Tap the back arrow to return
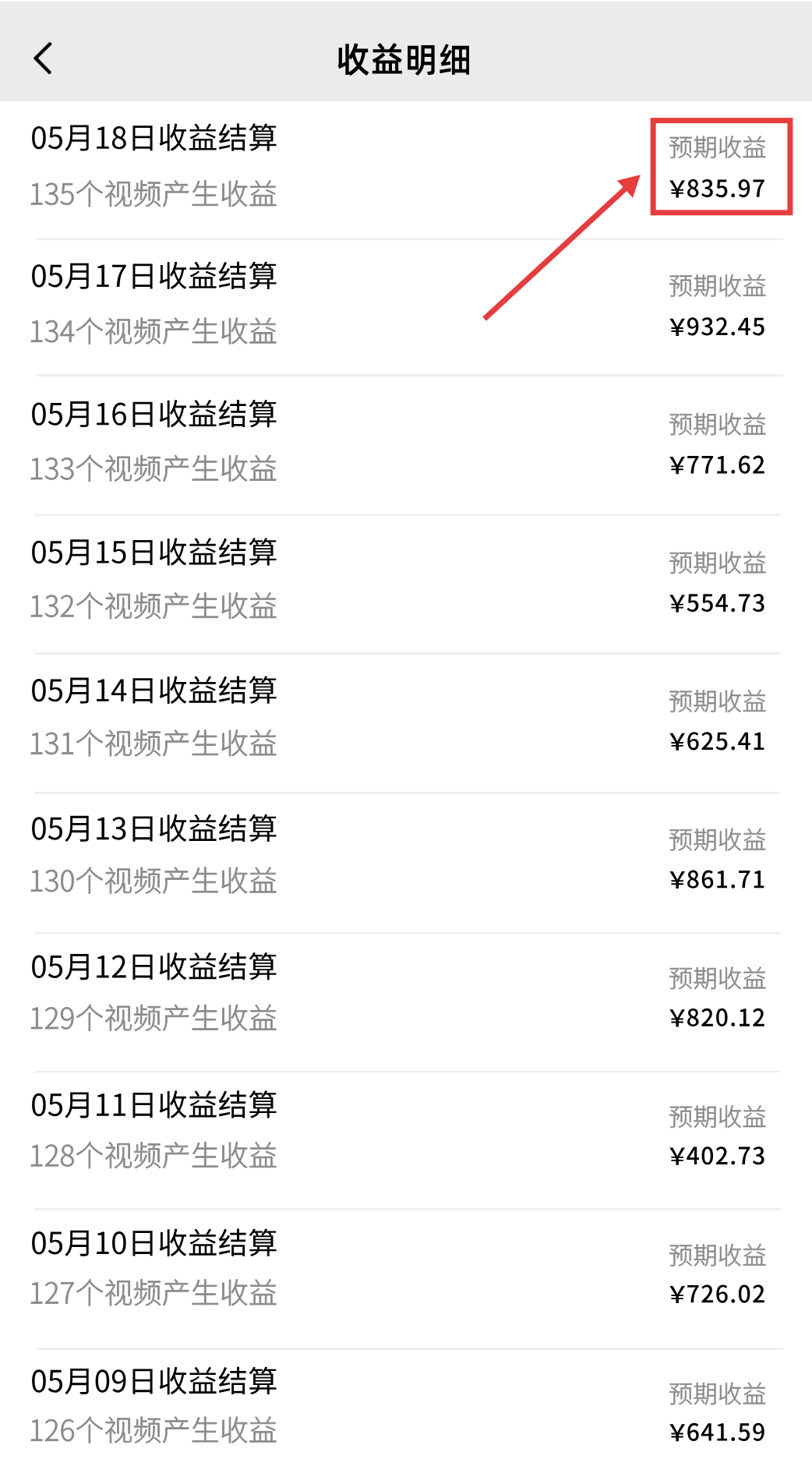 click(44, 58)
